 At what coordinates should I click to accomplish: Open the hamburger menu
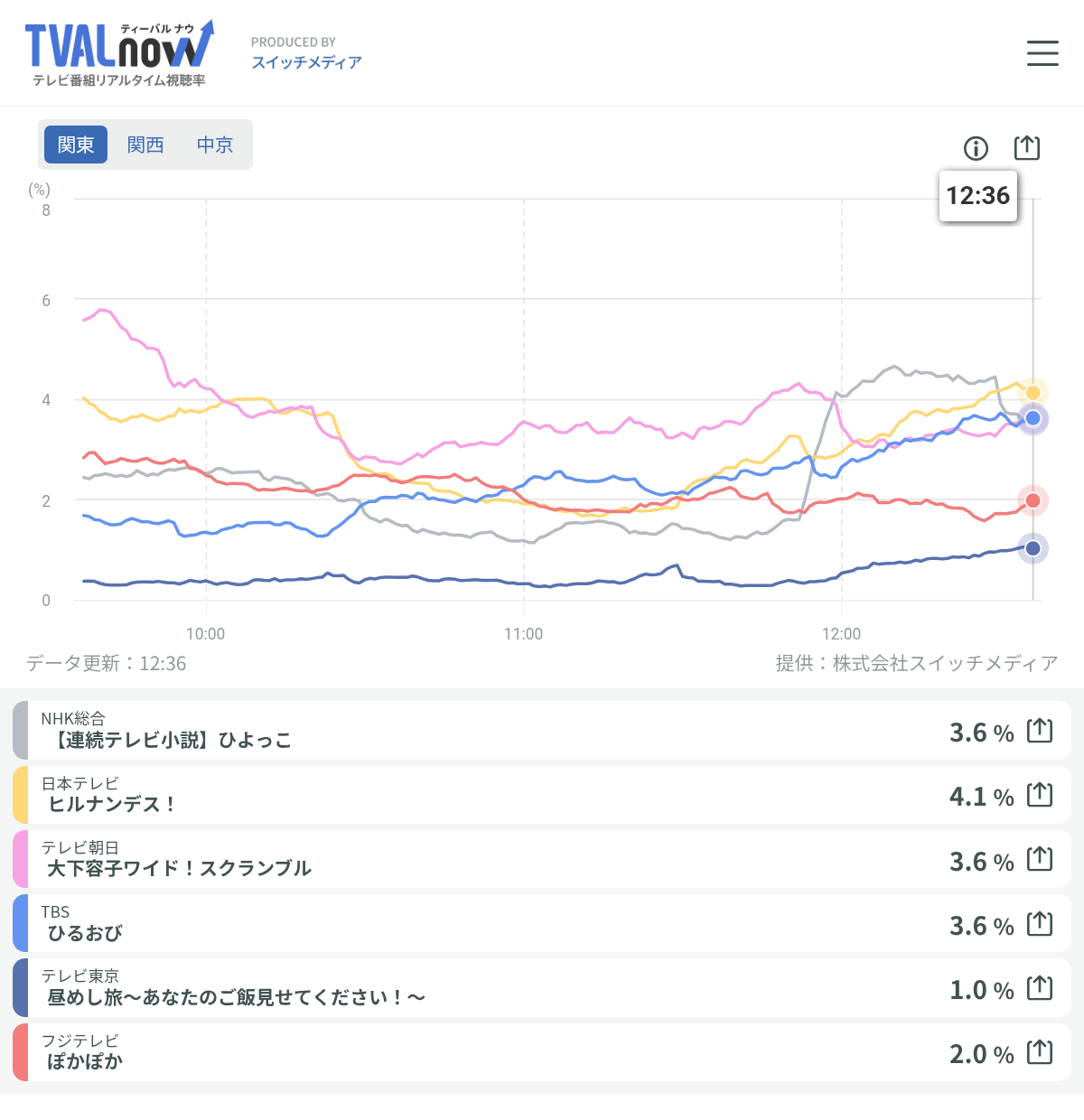point(1042,52)
